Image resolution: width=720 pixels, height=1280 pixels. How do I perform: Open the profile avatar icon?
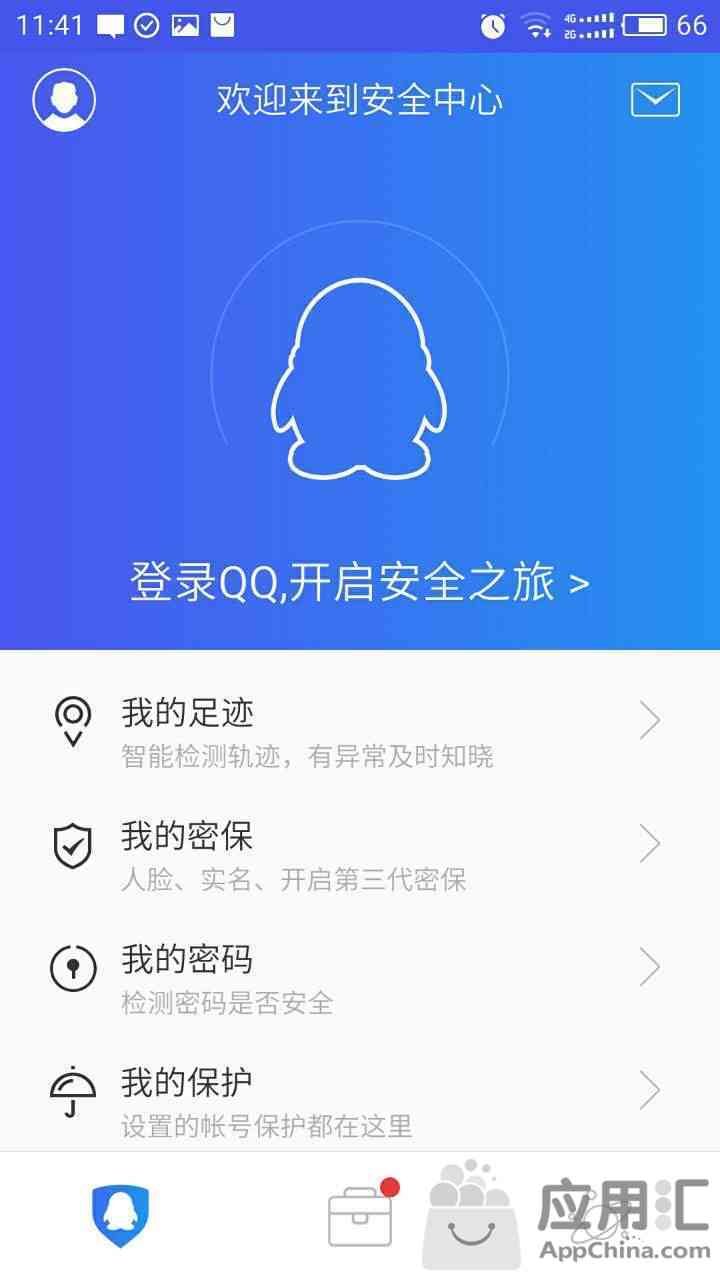coord(64,100)
